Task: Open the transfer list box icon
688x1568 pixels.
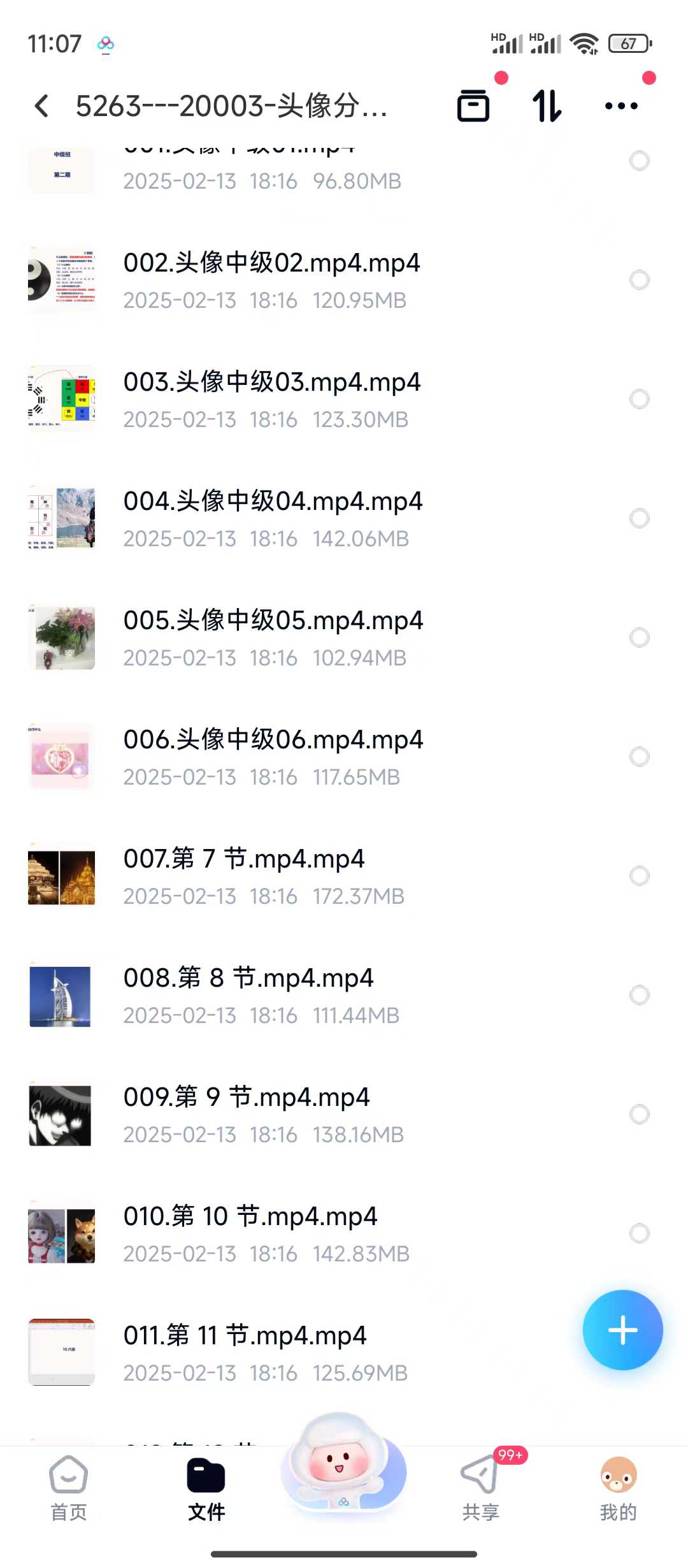Action: click(x=473, y=106)
